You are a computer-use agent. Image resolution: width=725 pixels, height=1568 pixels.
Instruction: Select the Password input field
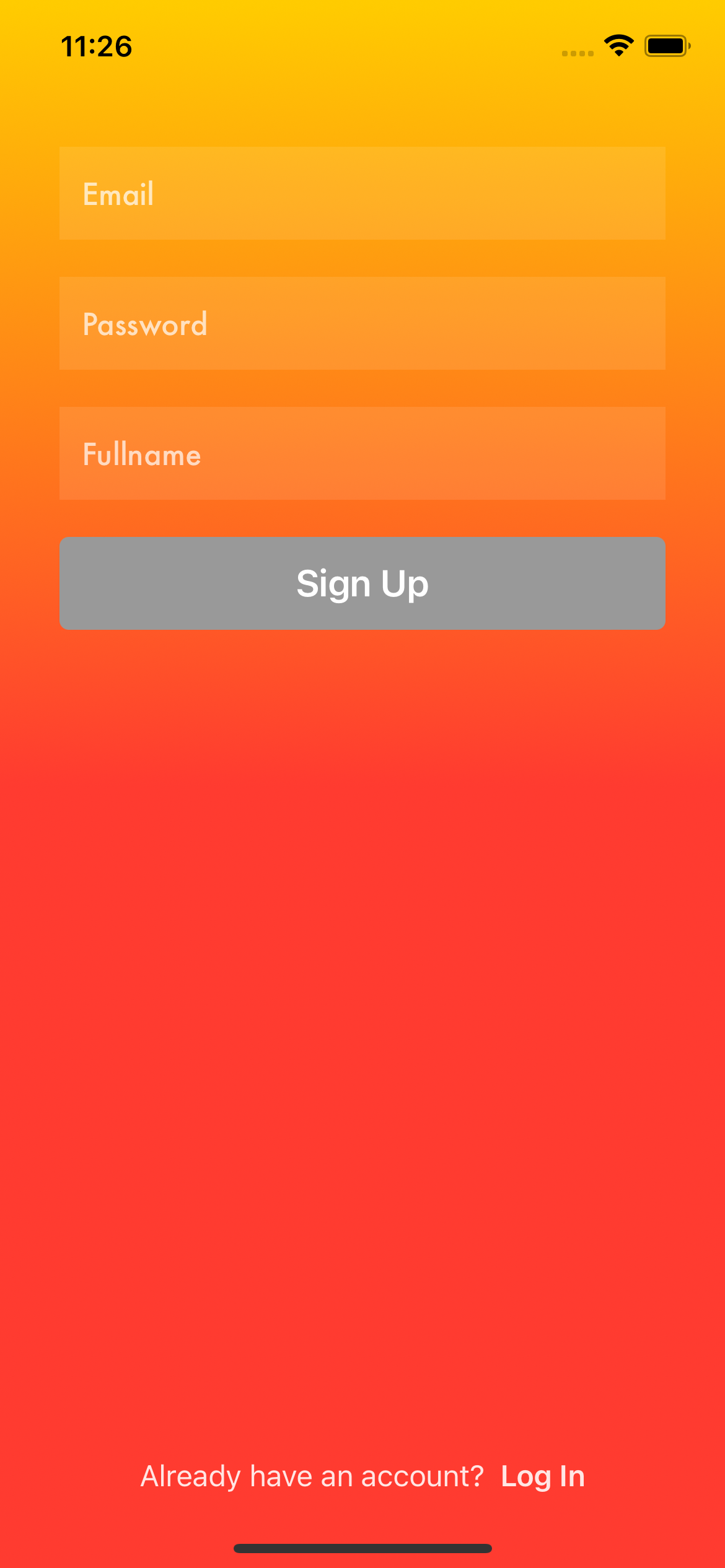click(x=362, y=323)
